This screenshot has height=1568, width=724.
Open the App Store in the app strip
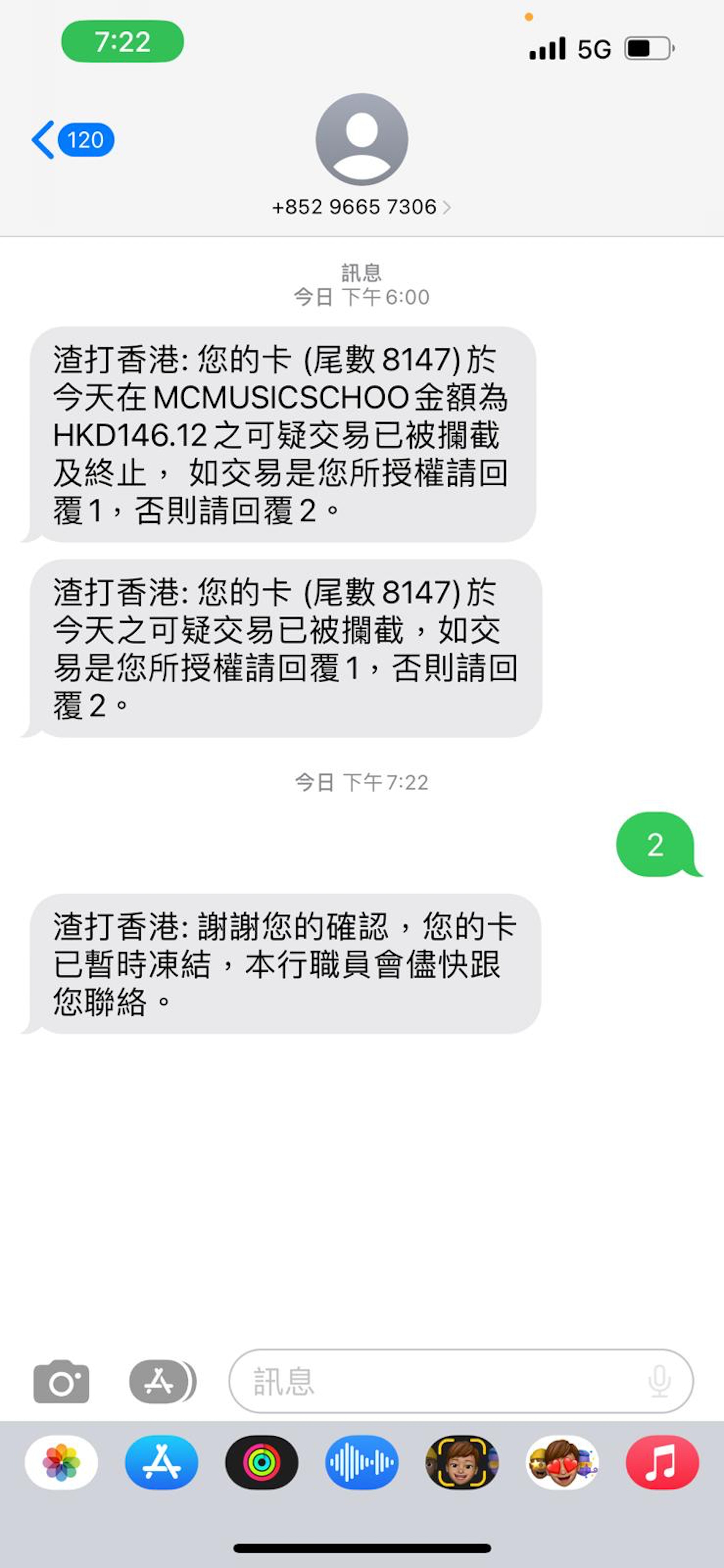(161, 1463)
